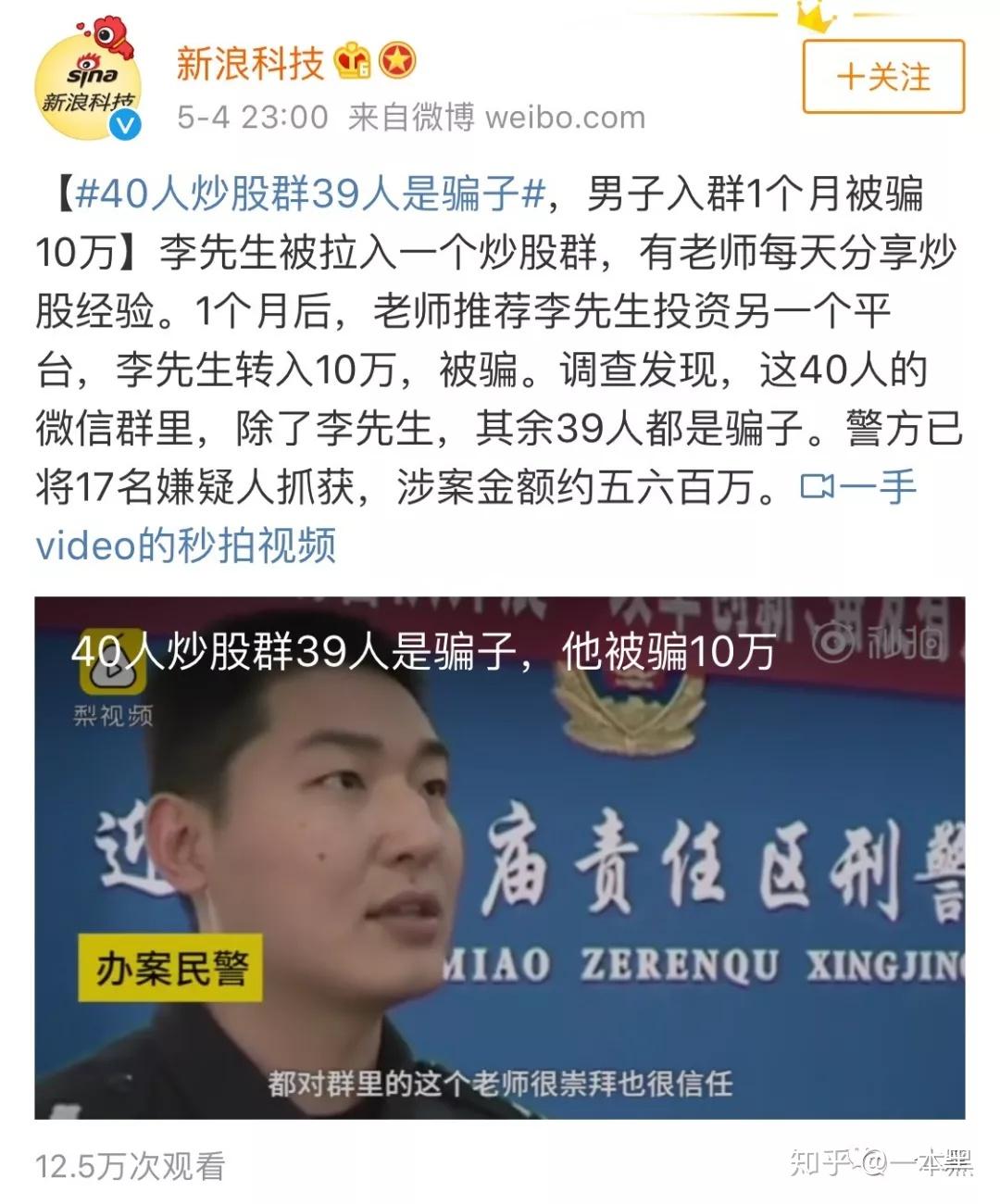The height and width of the screenshot is (1204, 1000).
Task: Open the 新浪科技 username
Action: (x=250, y=63)
